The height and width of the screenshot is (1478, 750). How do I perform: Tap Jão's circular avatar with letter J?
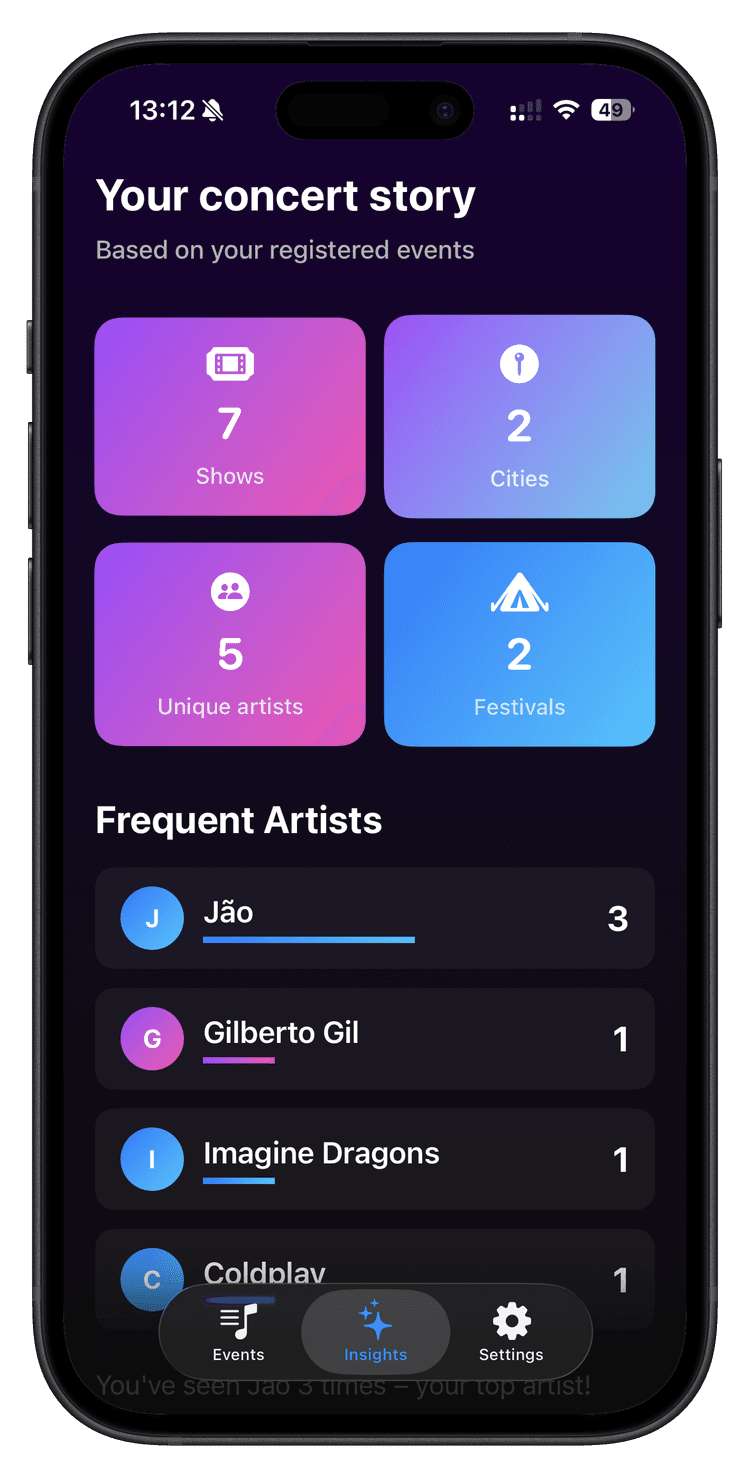pos(152,917)
